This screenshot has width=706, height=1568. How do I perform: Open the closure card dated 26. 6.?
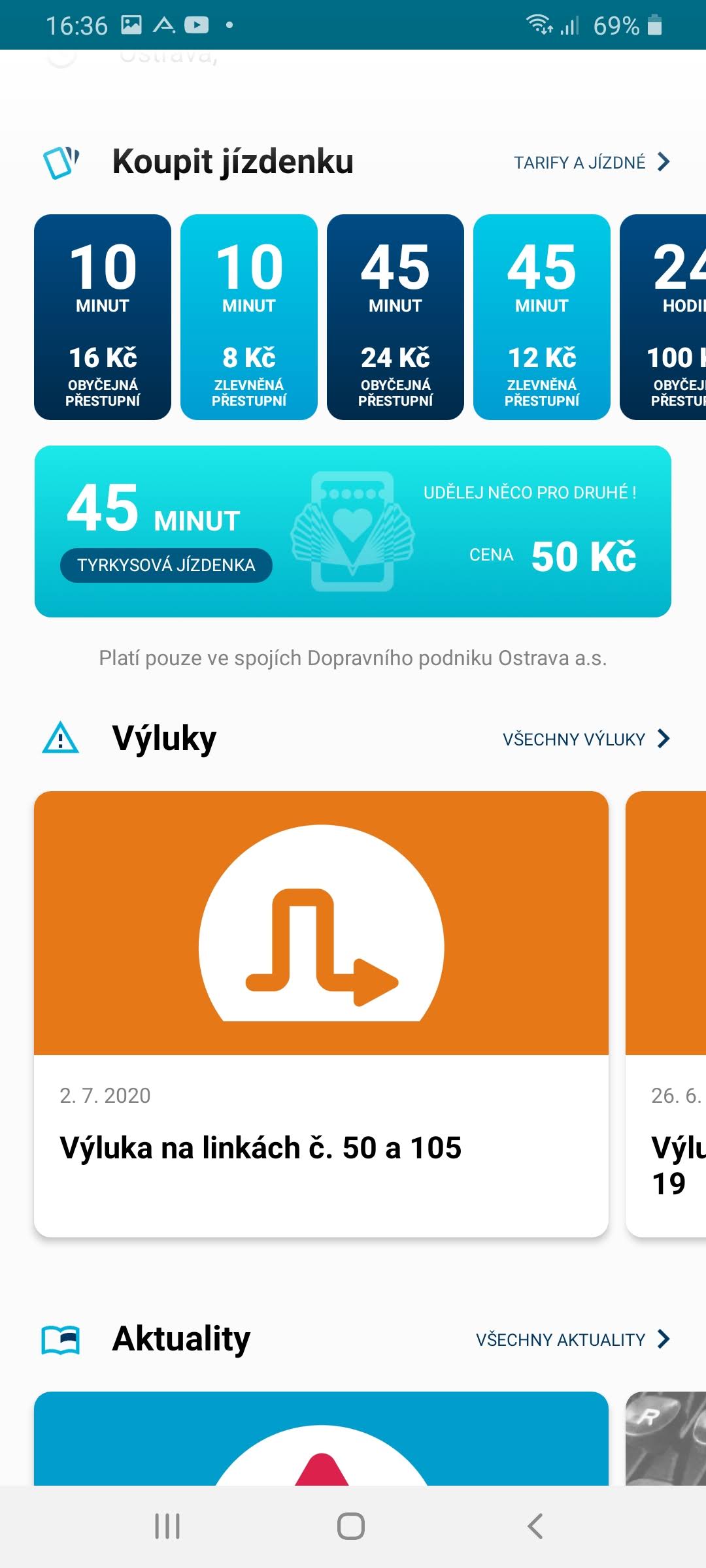pos(665,1014)
